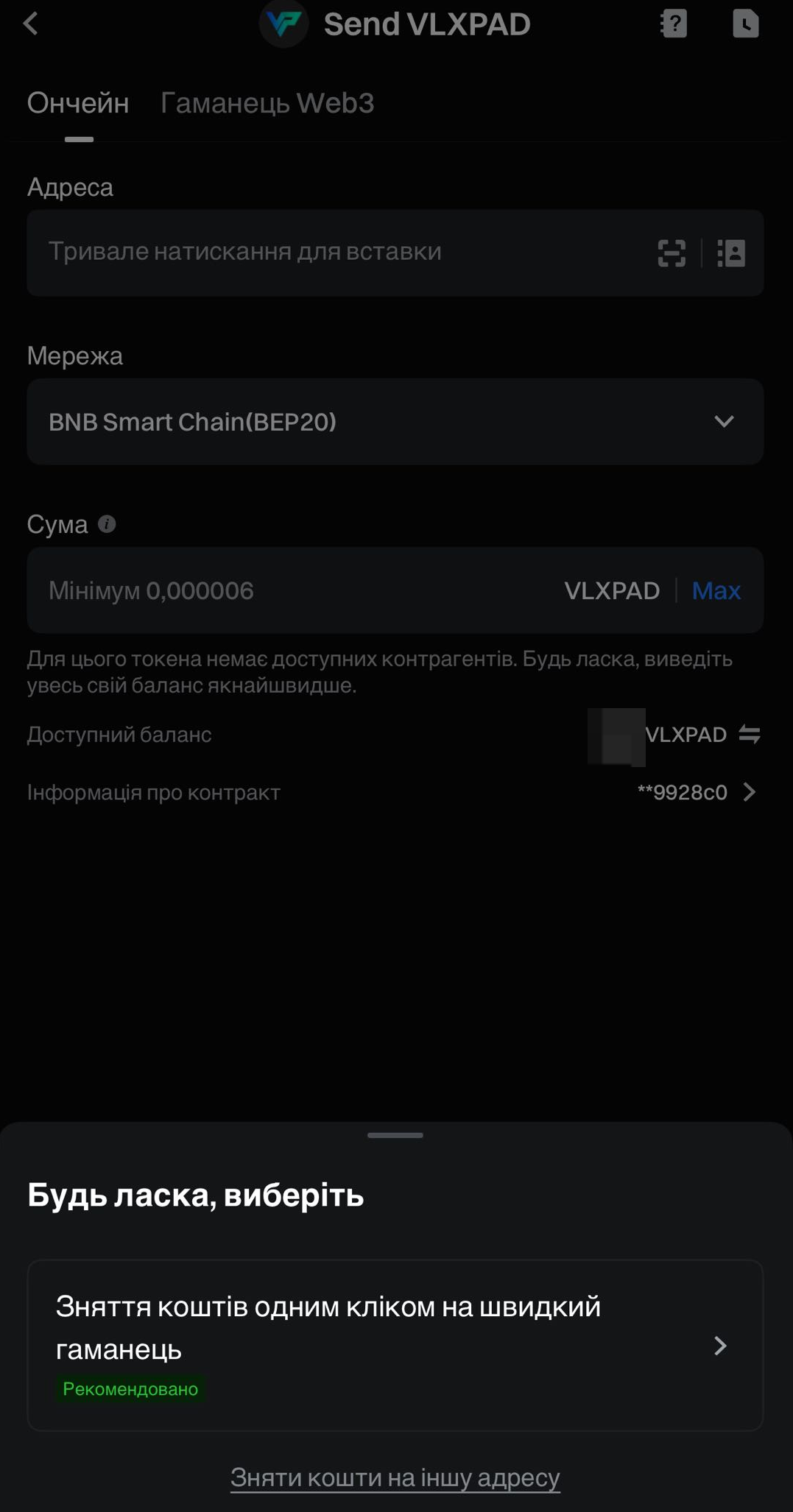Focus the Адреса input field
The height and width of the screenshot is (1512, 793).
(x=331, y=252)
